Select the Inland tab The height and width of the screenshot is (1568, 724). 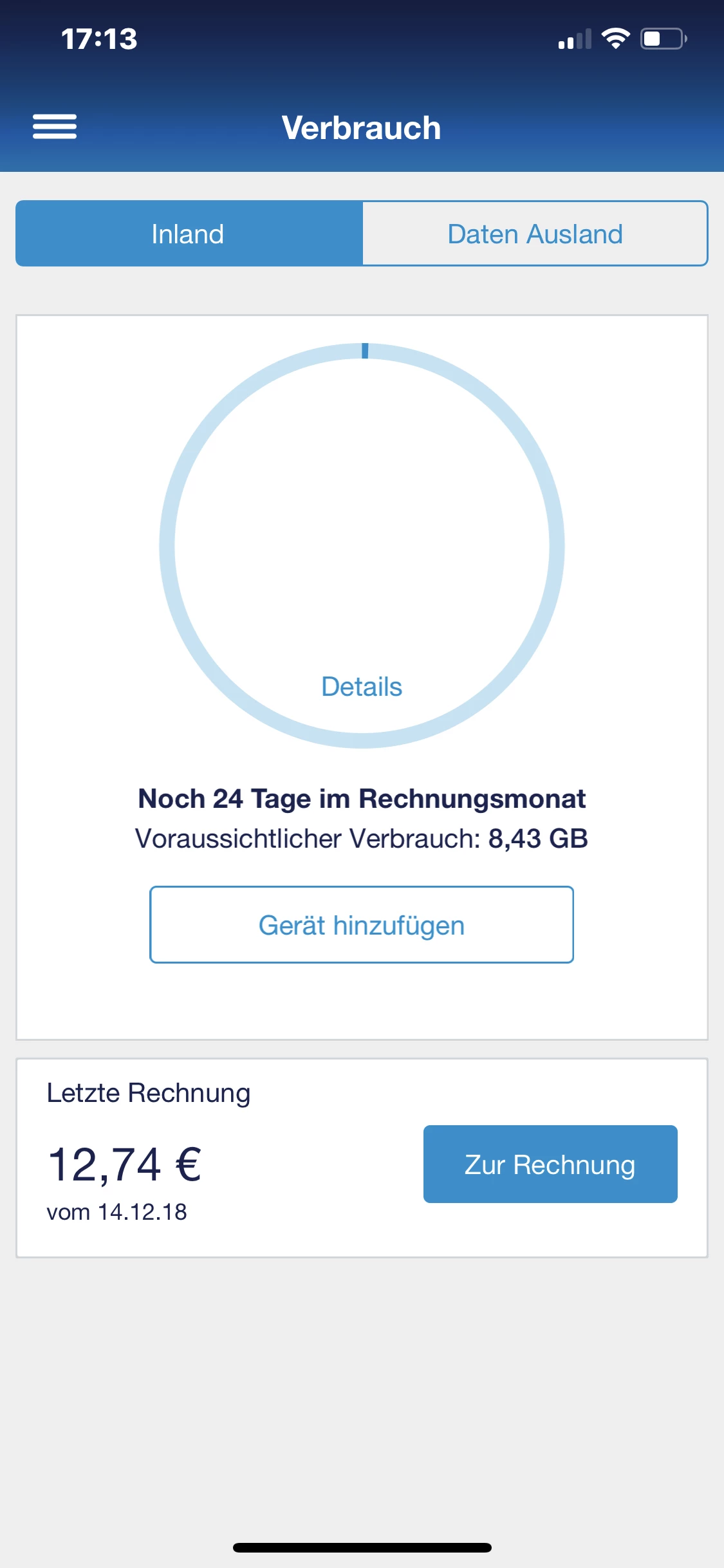click(189, 234)
